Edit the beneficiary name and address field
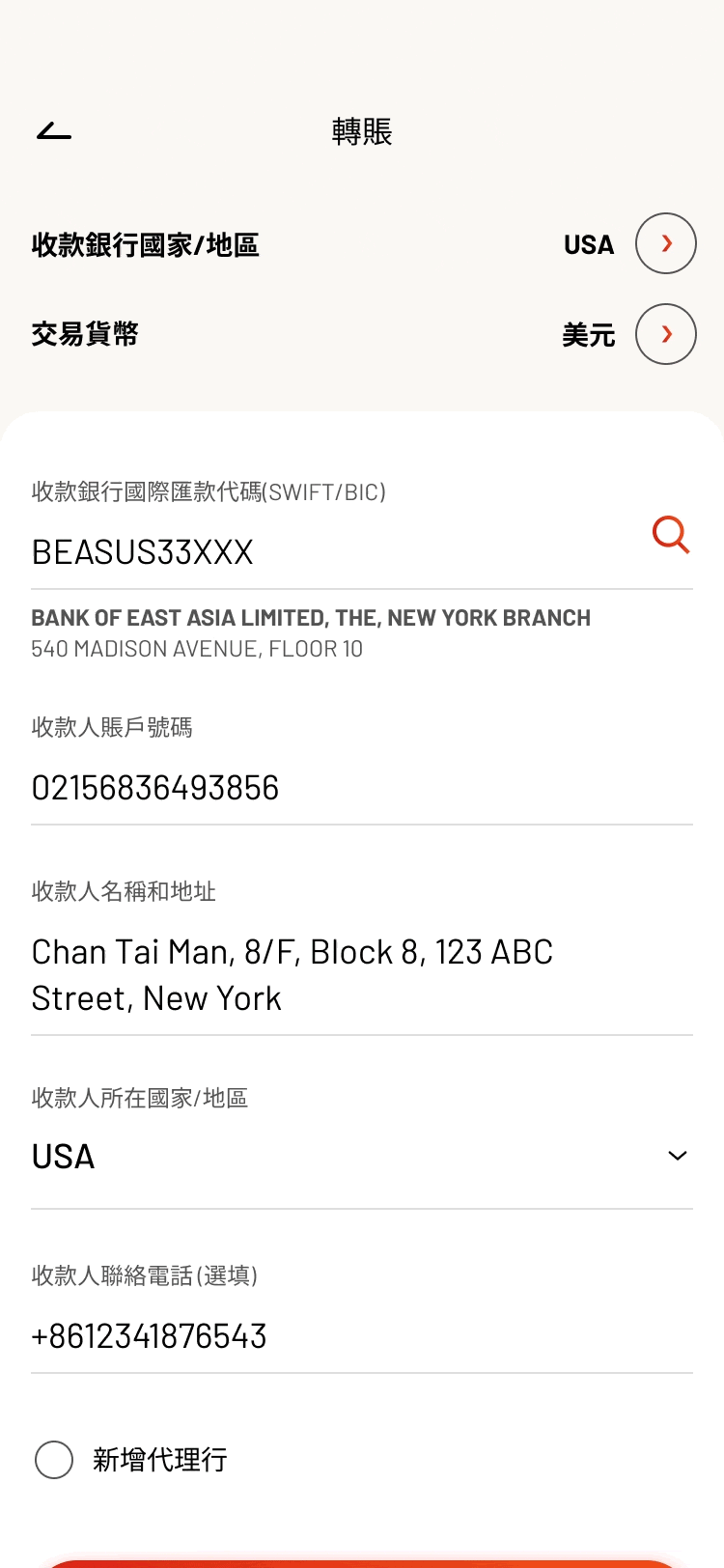This screenshot has height=1568, width=724. tap(362, 975)
